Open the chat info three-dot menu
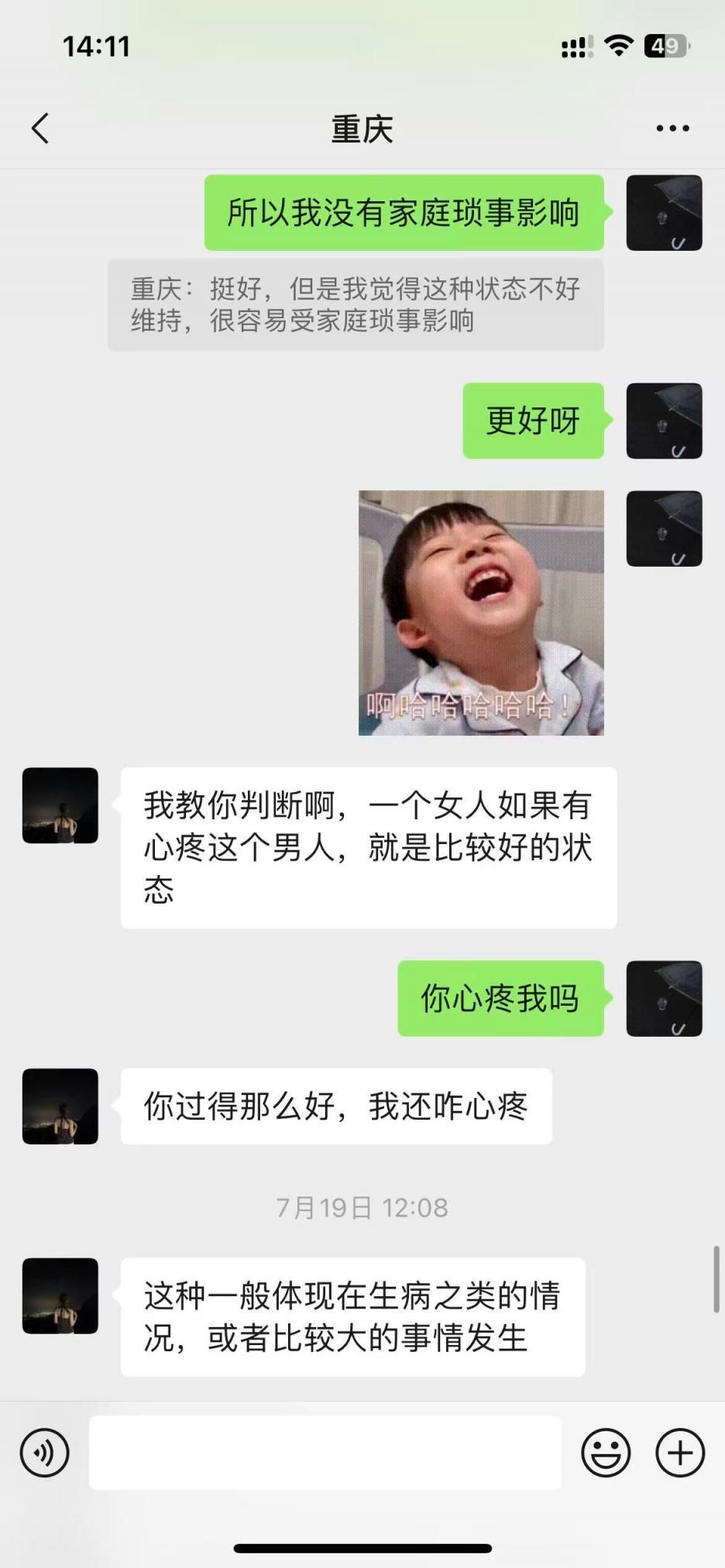Viewport: 725px width, 1568px height. click(672, 129)
